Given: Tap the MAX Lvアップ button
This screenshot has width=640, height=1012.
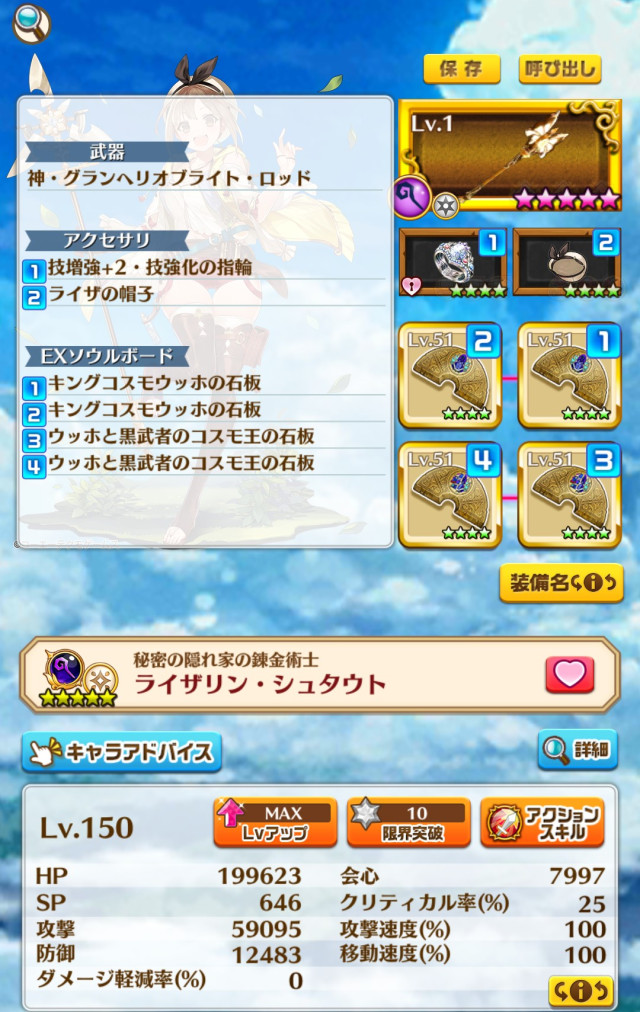Looking at the screenshot, I should point(274,823).
